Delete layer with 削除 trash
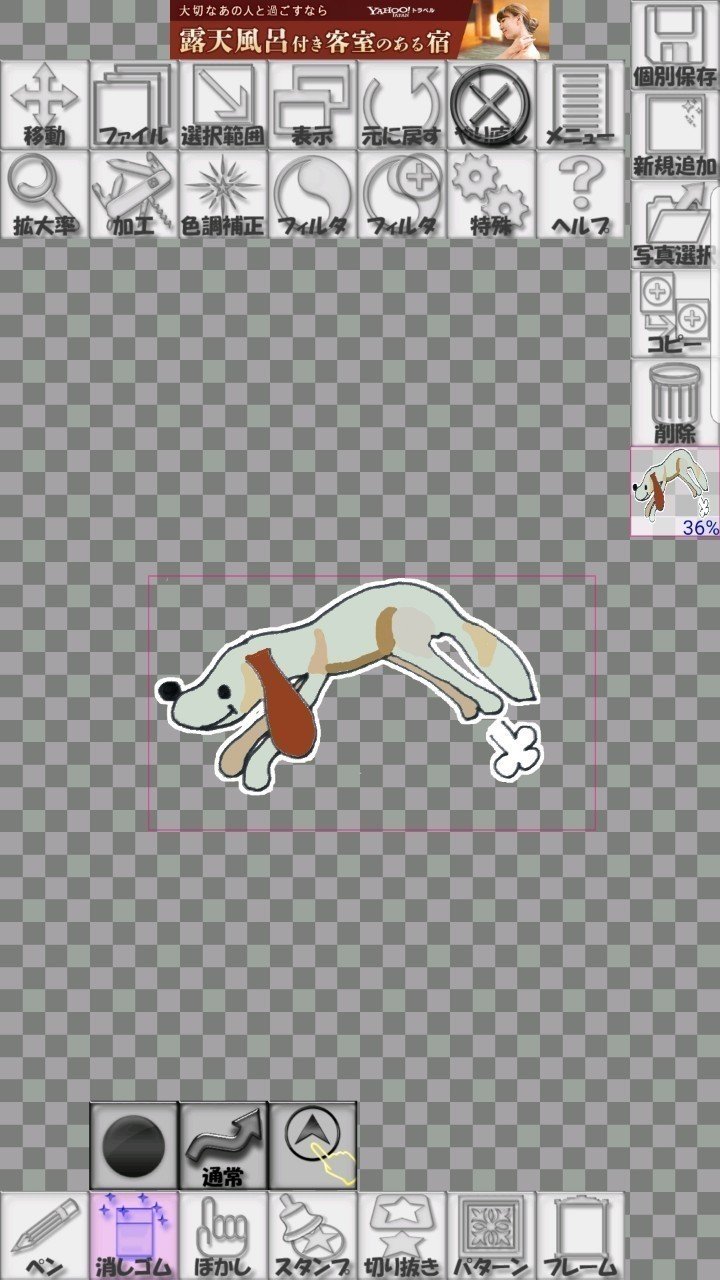Image resolution: width=720 pixels, height=1280 pixels. coord(675,403)
